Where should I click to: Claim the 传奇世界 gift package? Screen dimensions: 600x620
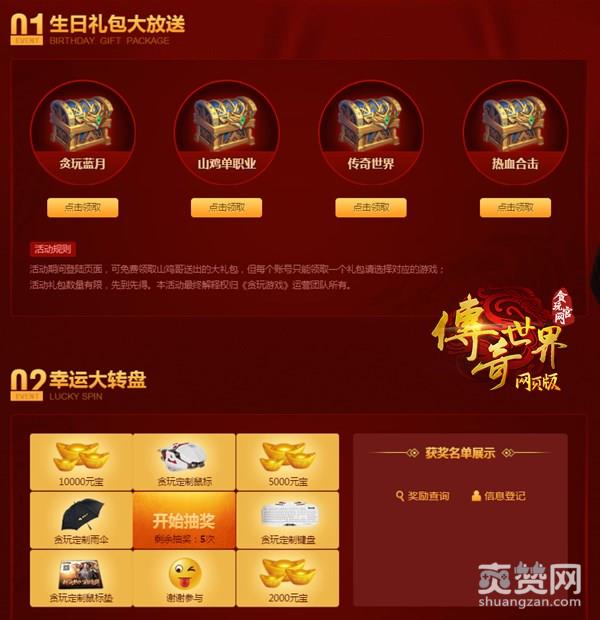click(x=371, y=207)
